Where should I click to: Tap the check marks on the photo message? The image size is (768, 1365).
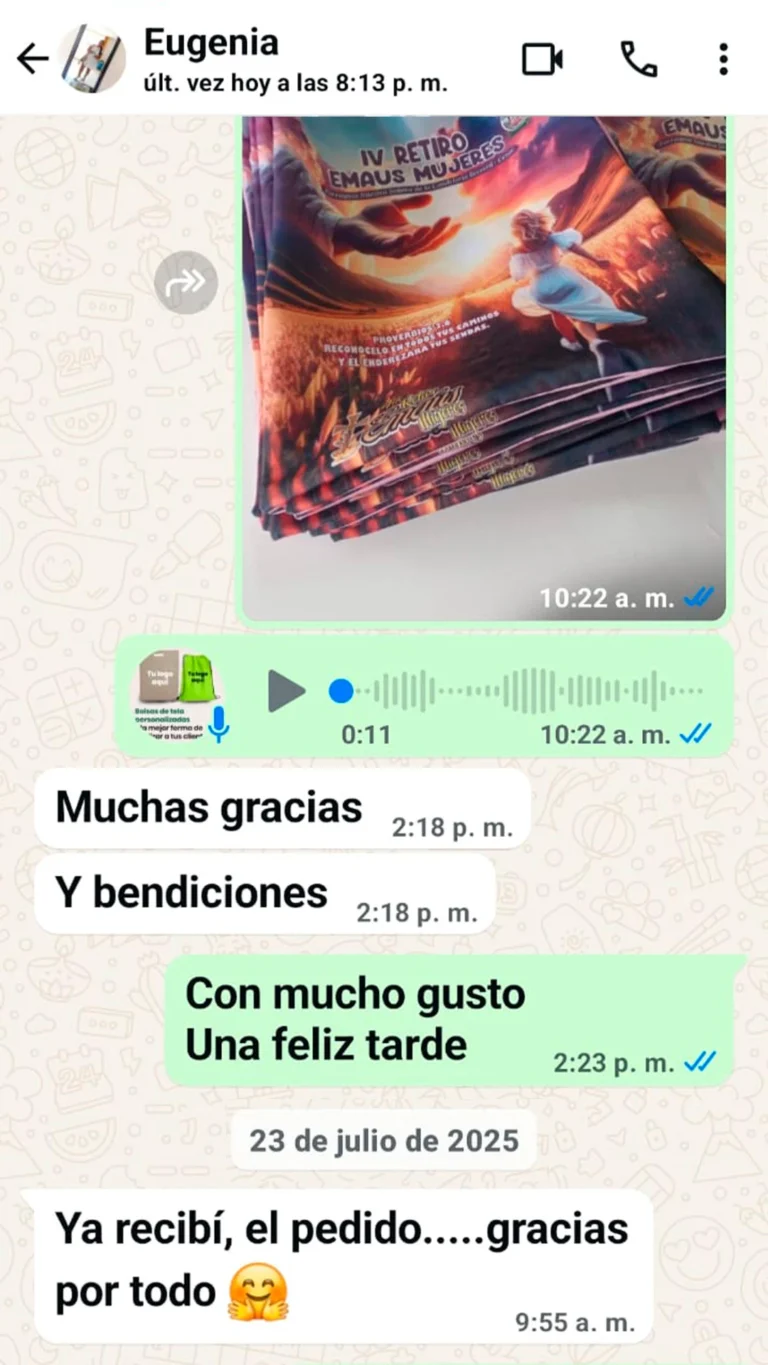(700, 597)
